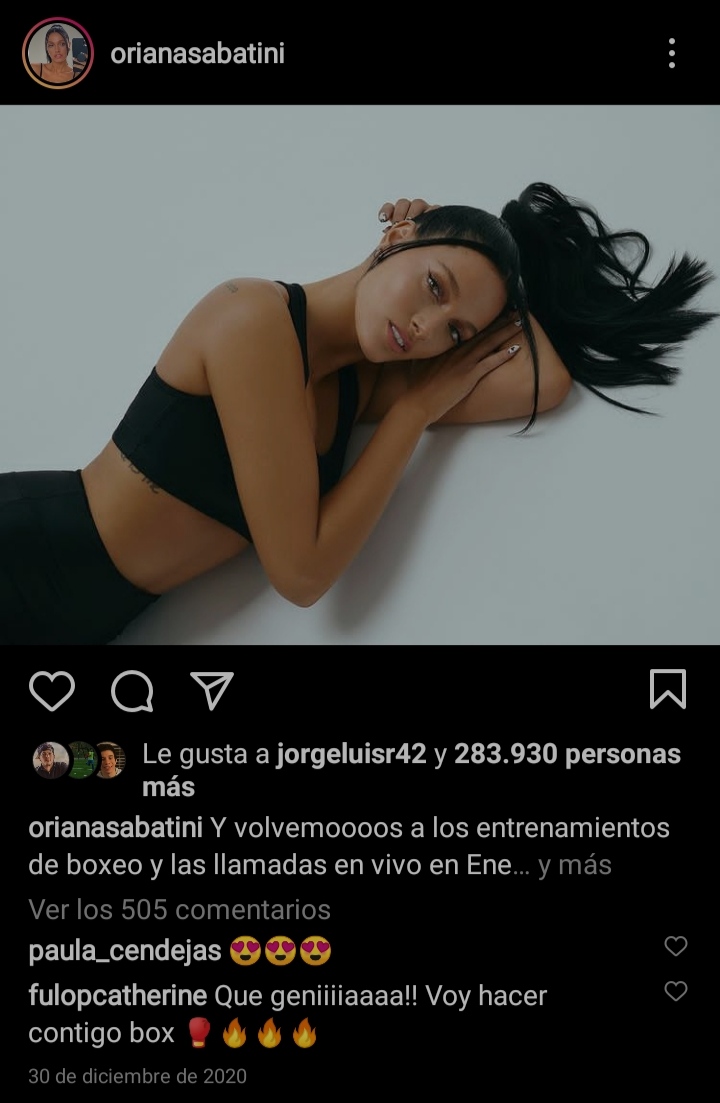Viewport: 720px width, 1103px height.
Task: Visit fulopcatherine's profile from her comment
Action: 117,996
